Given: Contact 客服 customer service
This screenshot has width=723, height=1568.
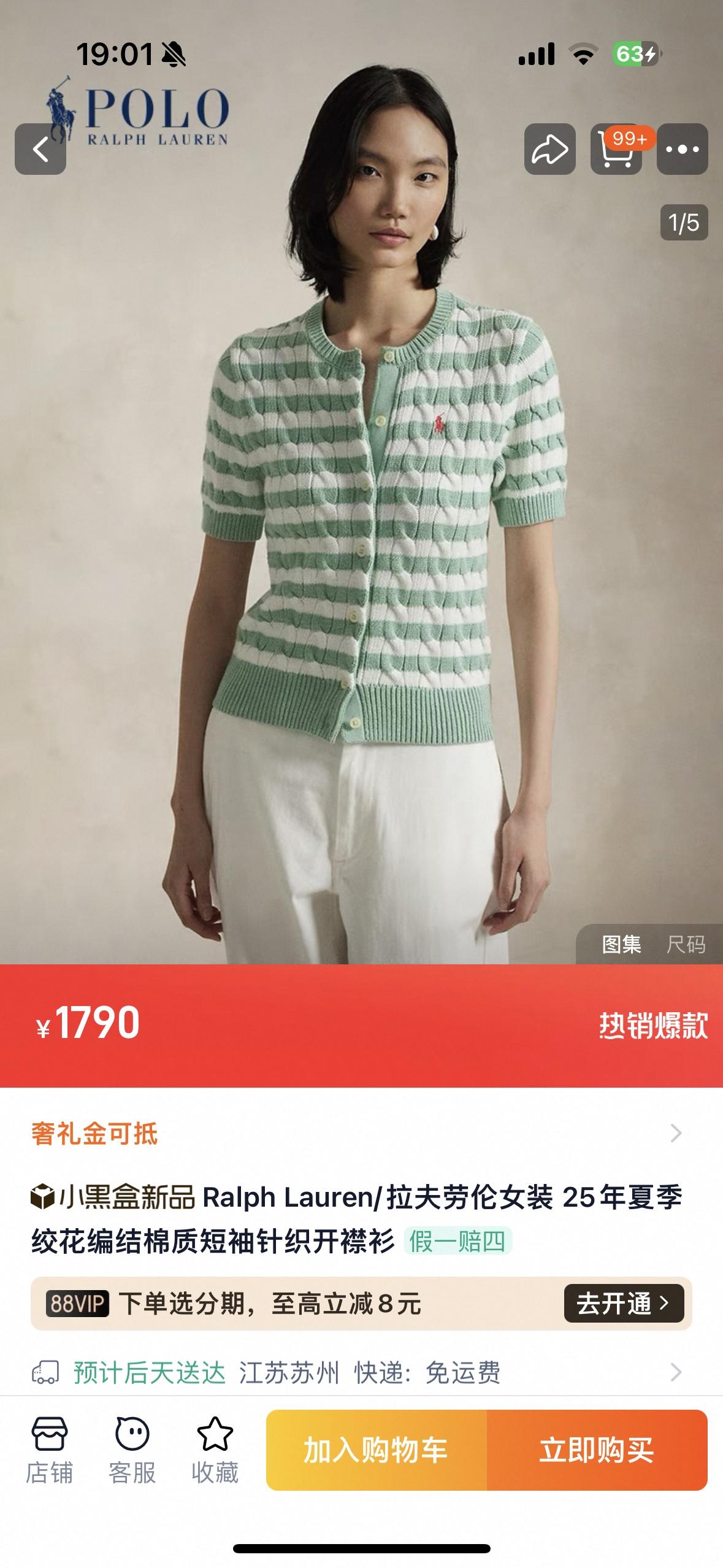Looking at the screenshot, I should [132, 1450].
